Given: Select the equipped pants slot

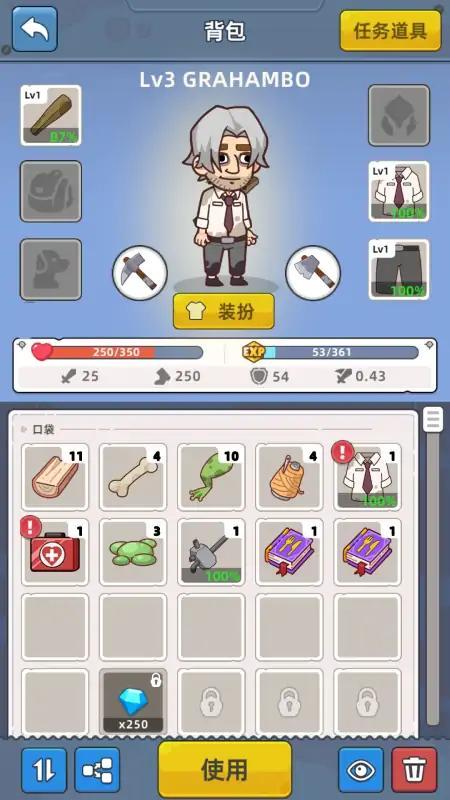Looking at the screenshot, I should [399, 269].
